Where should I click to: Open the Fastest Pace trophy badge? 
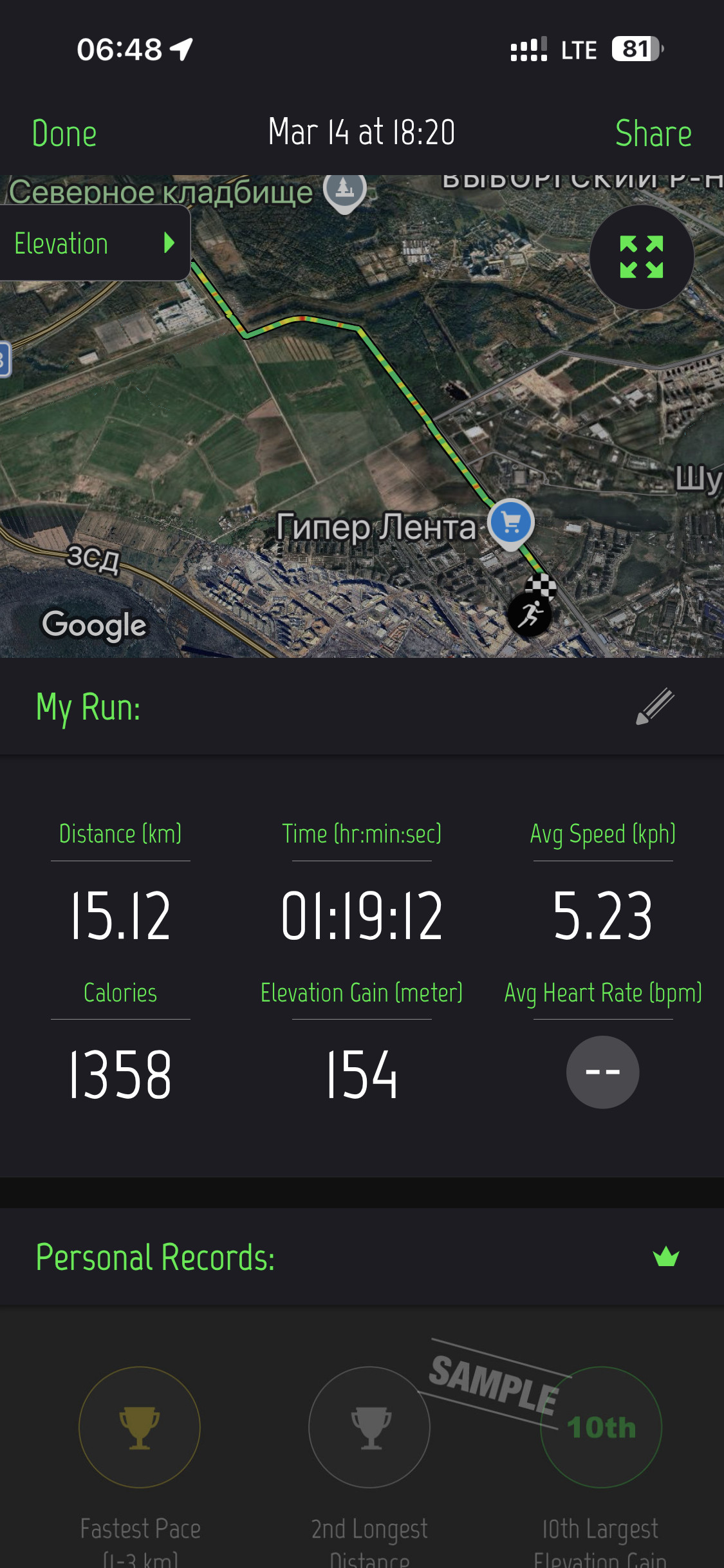(x=140, y=1427)
